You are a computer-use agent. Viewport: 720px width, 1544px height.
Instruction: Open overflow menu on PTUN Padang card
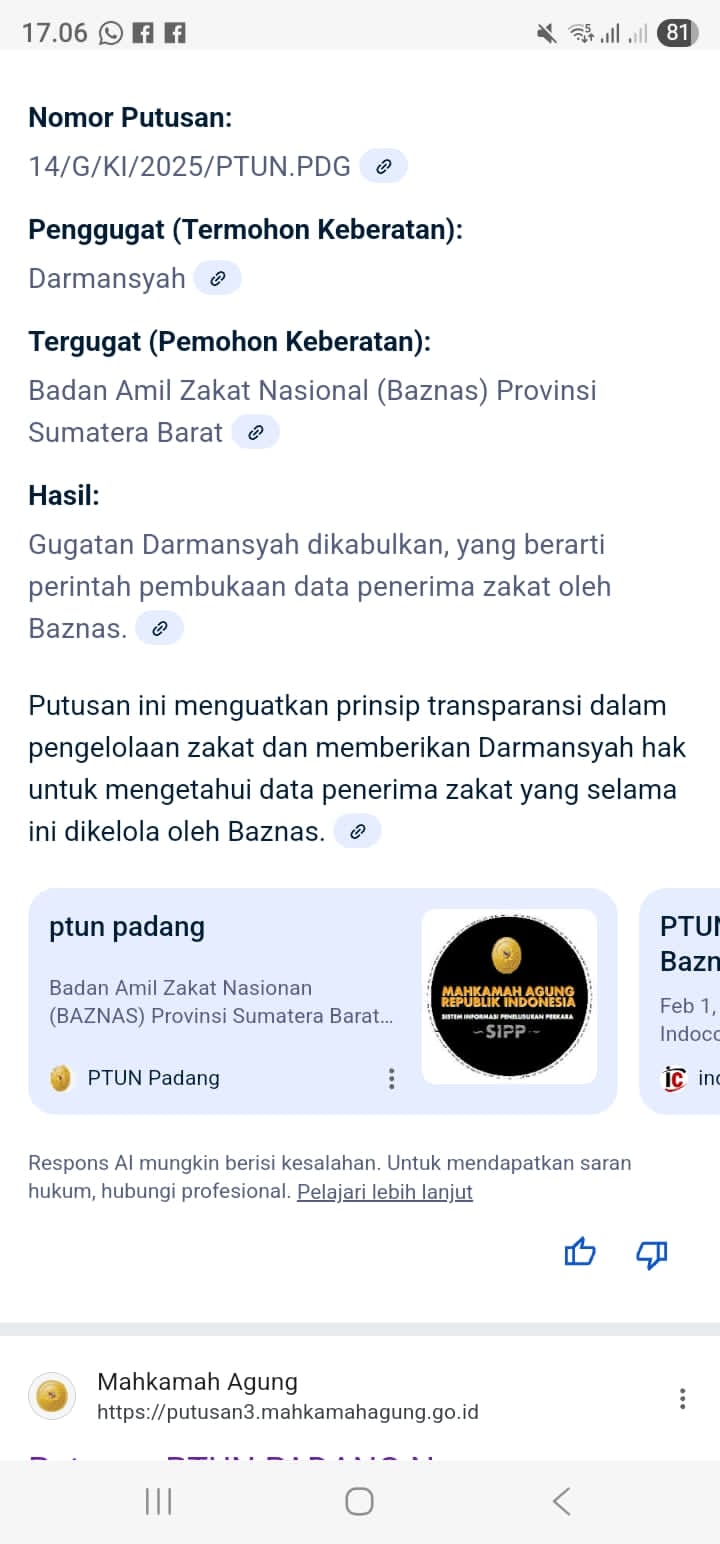point(391,1078)
